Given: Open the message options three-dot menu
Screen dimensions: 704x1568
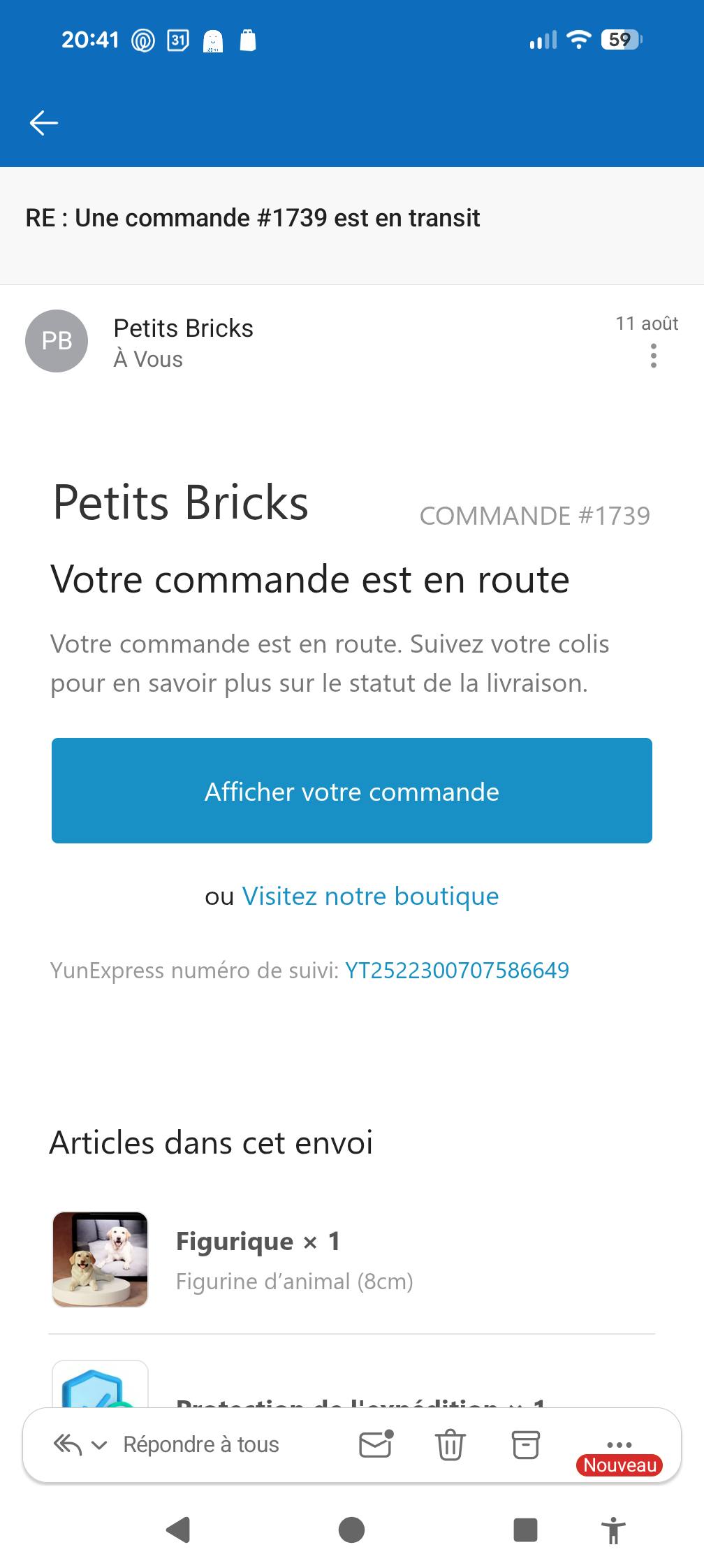Looking at the screenshot, I should 653,356.
